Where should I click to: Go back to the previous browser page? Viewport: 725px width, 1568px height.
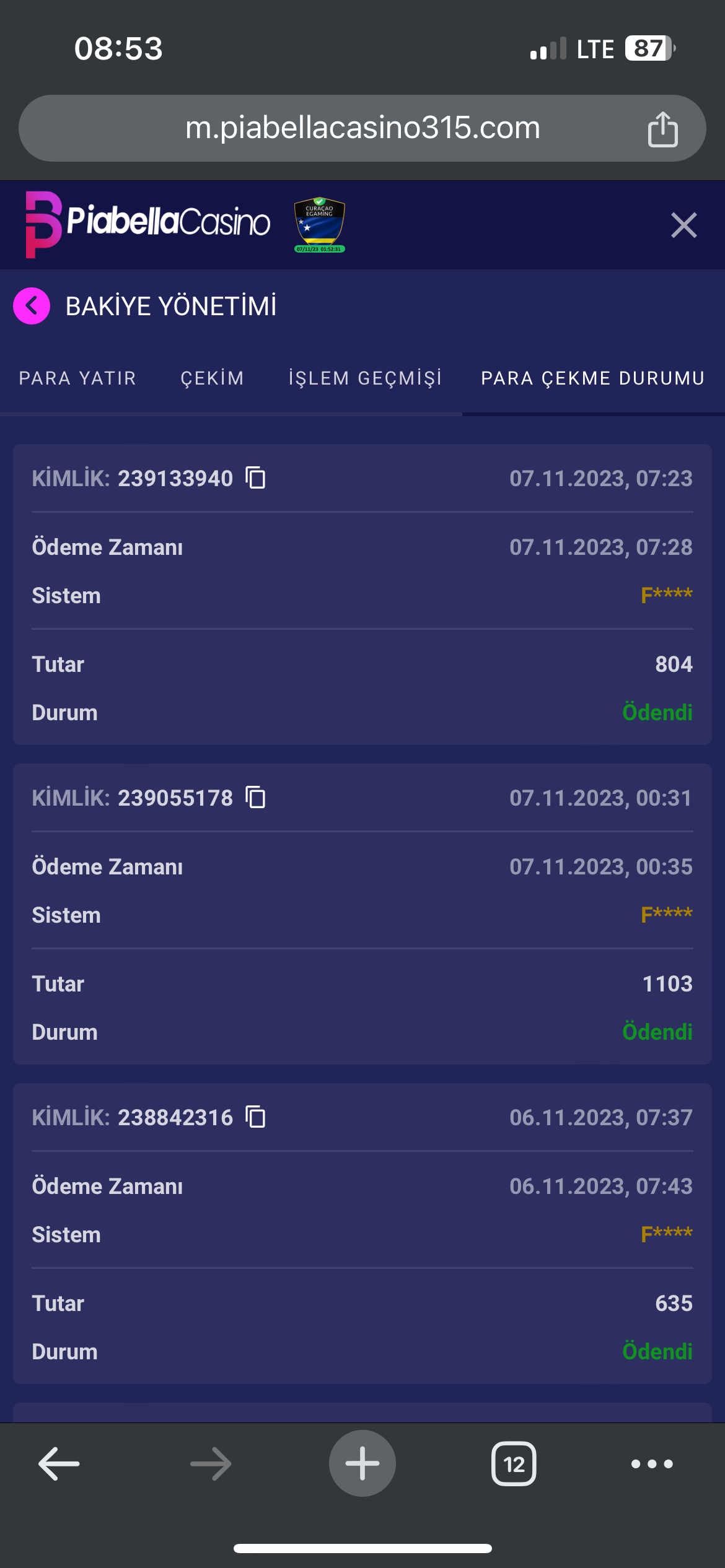point(59,1464)
